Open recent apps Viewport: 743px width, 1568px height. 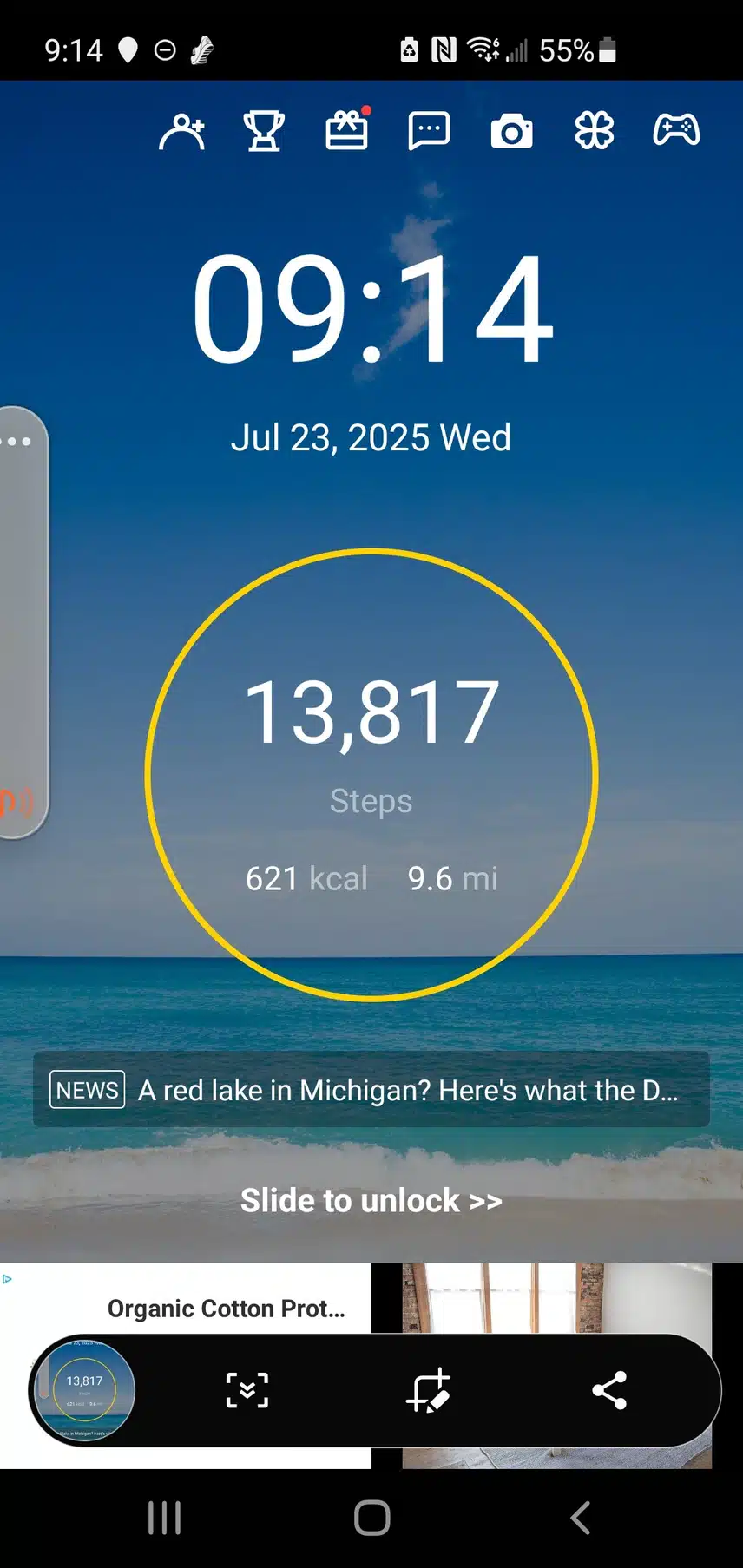(x=164, y=1518)
